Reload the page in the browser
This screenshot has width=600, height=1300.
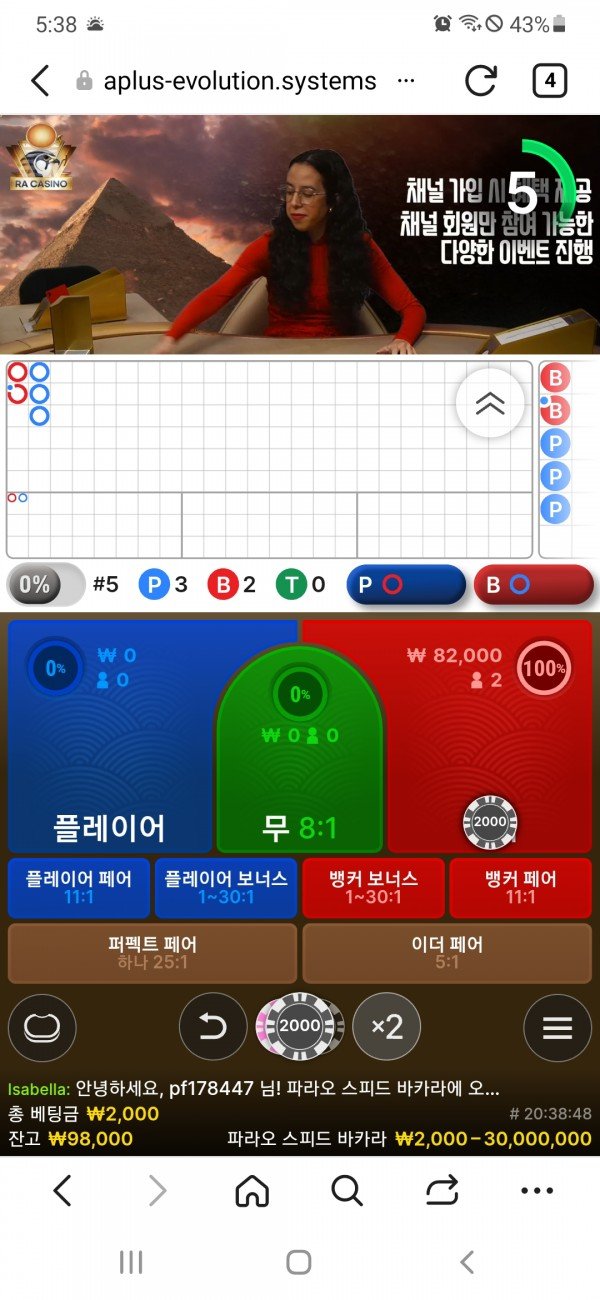click(x=481, y=81)
